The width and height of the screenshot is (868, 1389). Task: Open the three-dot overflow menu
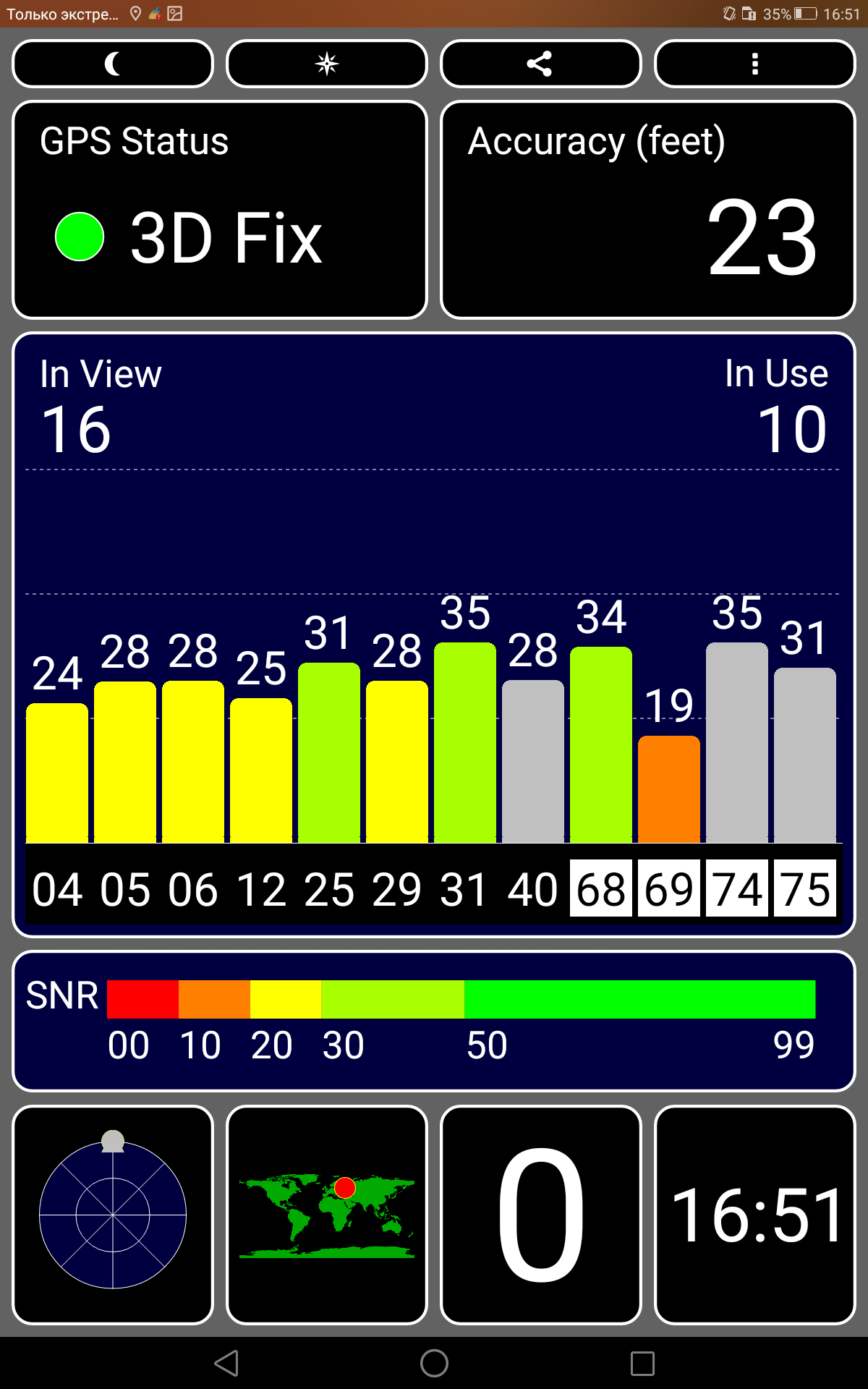pyautogui.click(x=754, y=64)
